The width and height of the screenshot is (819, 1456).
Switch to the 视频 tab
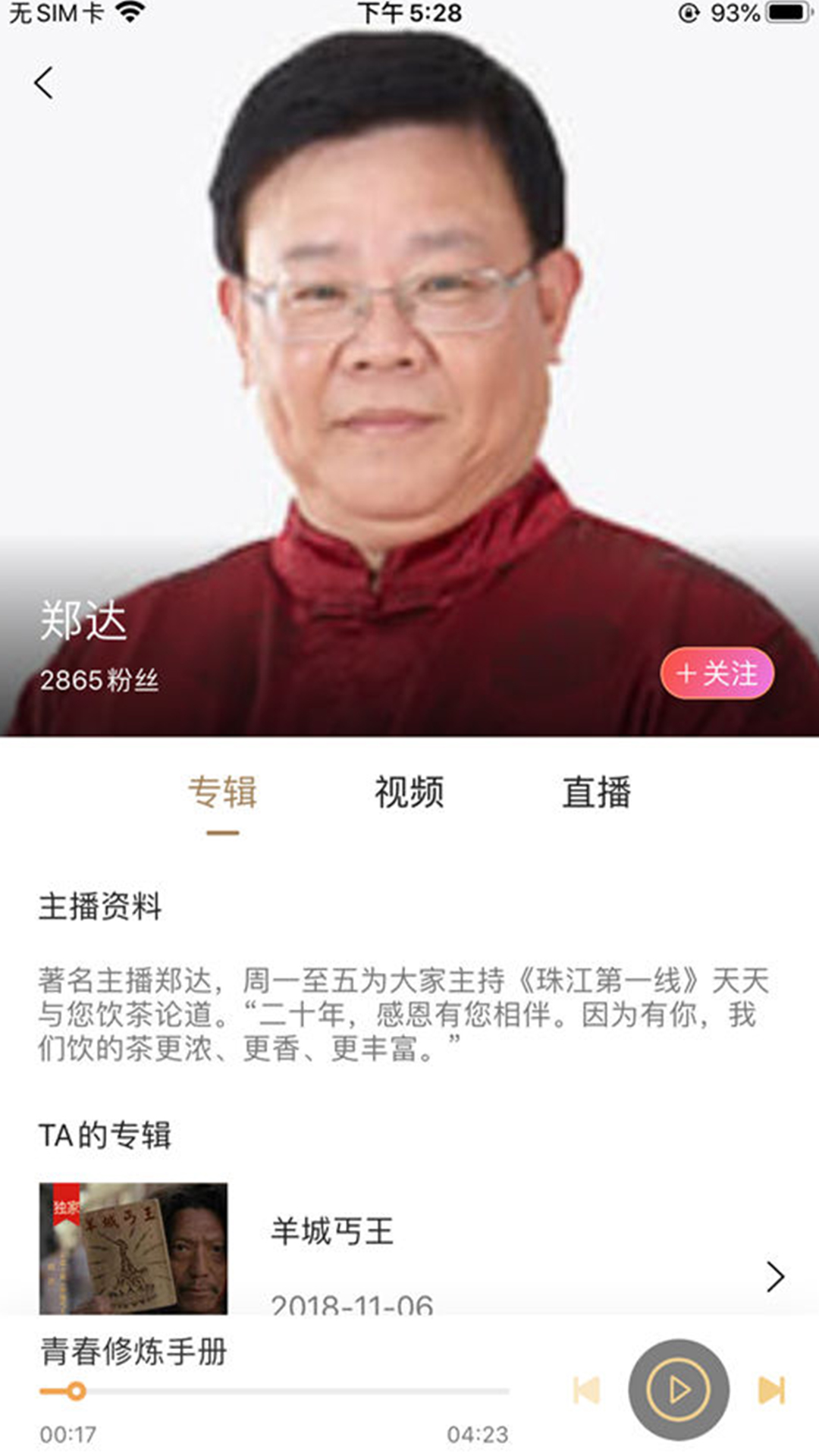pyautogui.click(x=409, y=792)
